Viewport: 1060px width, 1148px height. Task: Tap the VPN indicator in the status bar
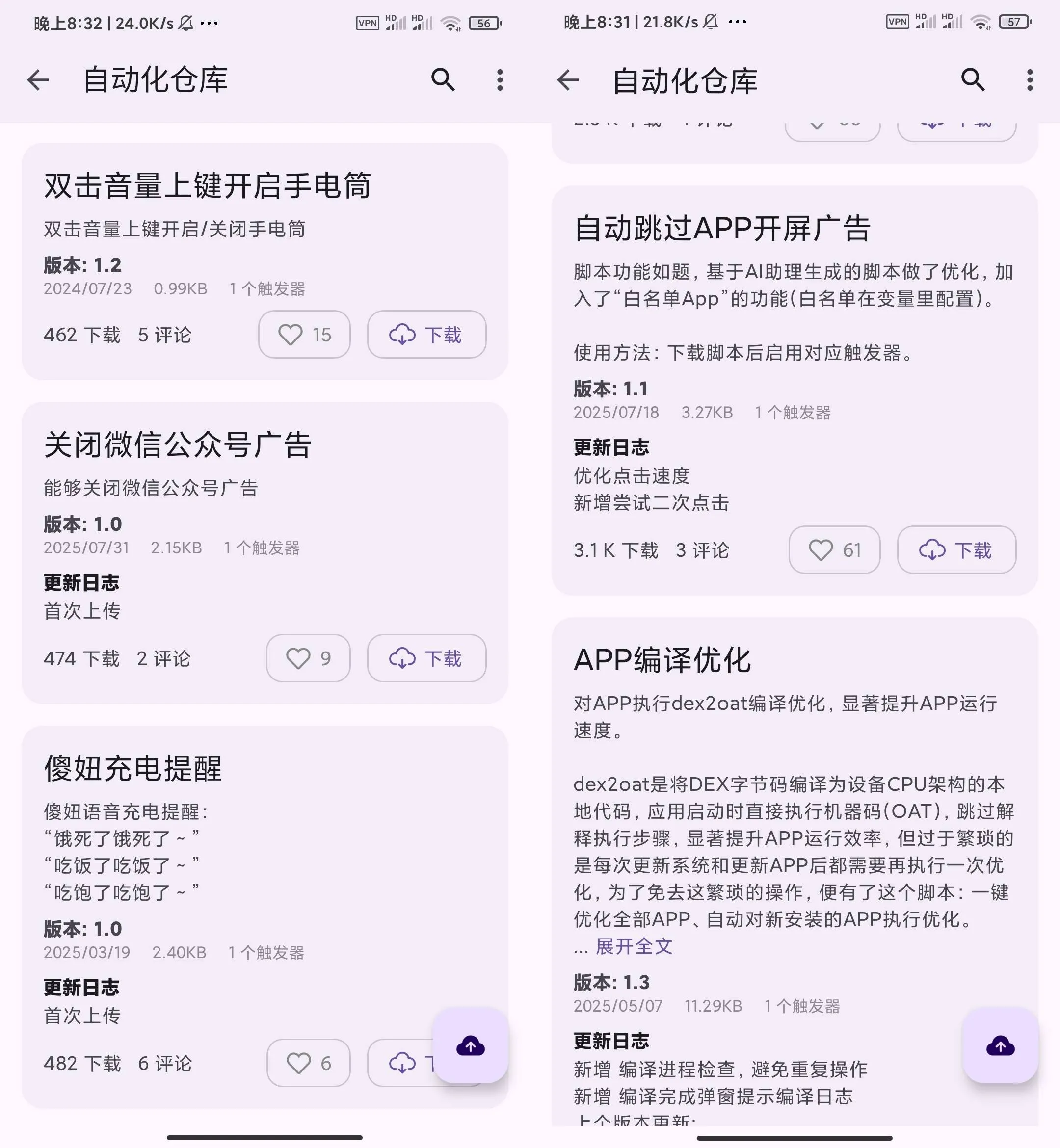(367, 23)
